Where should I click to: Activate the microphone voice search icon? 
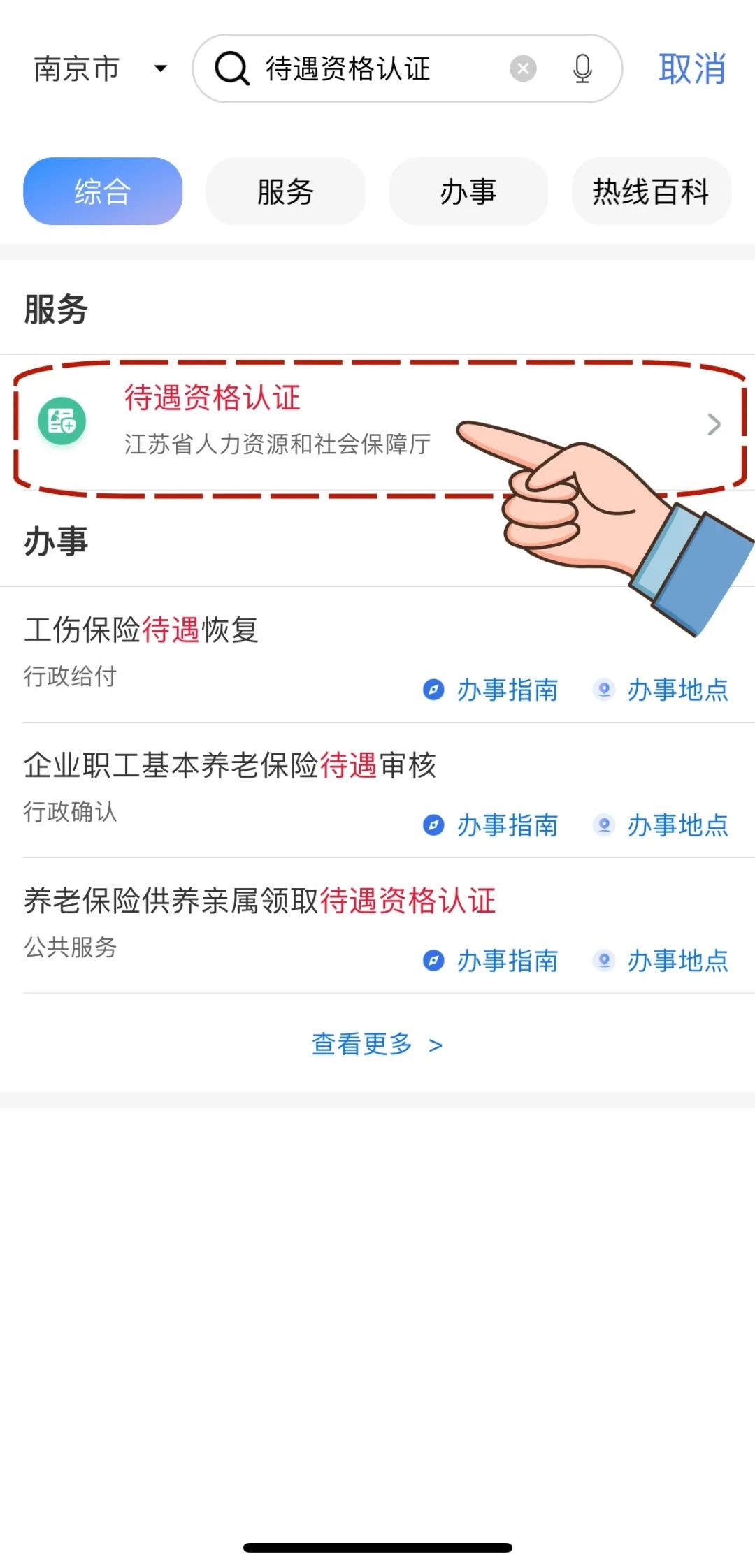(x=582, y=69)
